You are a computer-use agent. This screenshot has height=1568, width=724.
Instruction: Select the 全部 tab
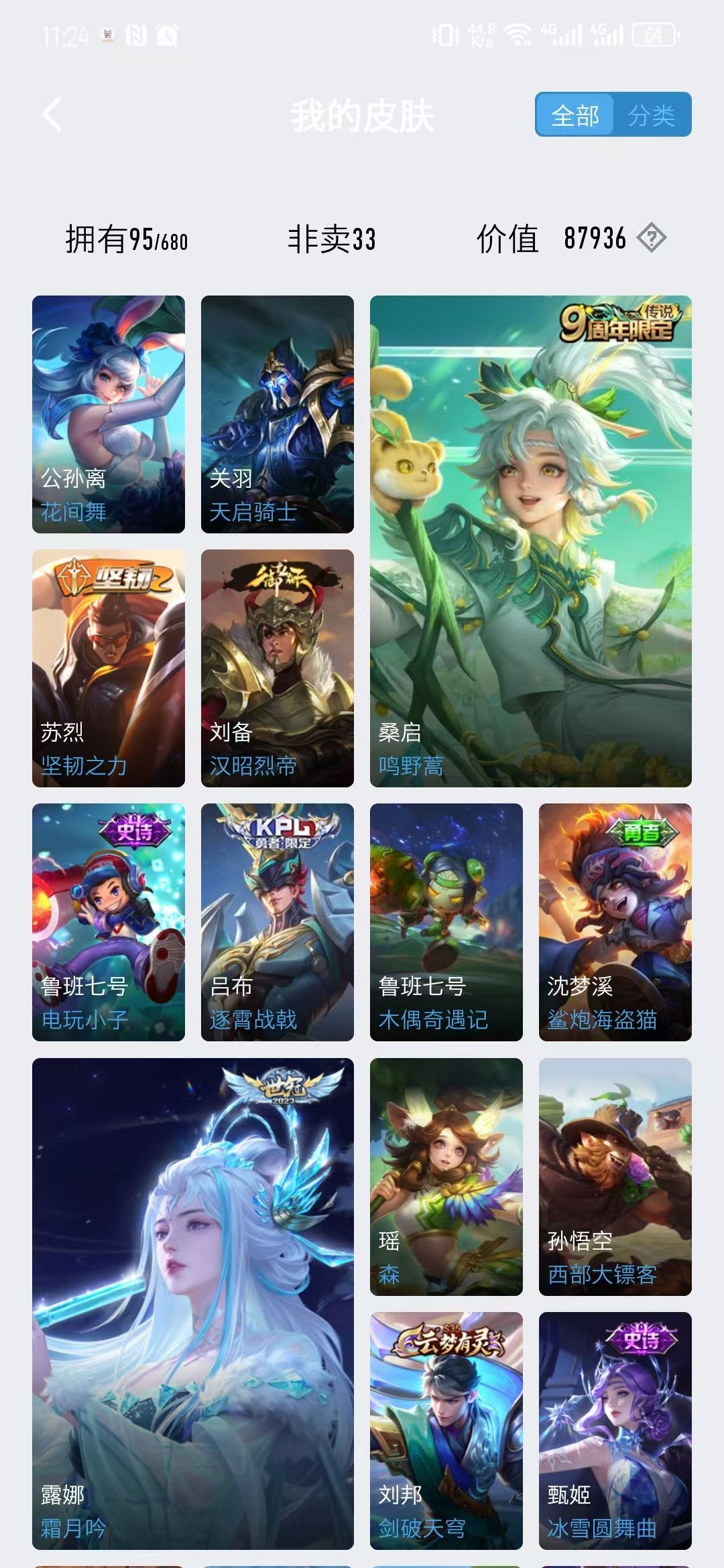[x=575, y=115]
